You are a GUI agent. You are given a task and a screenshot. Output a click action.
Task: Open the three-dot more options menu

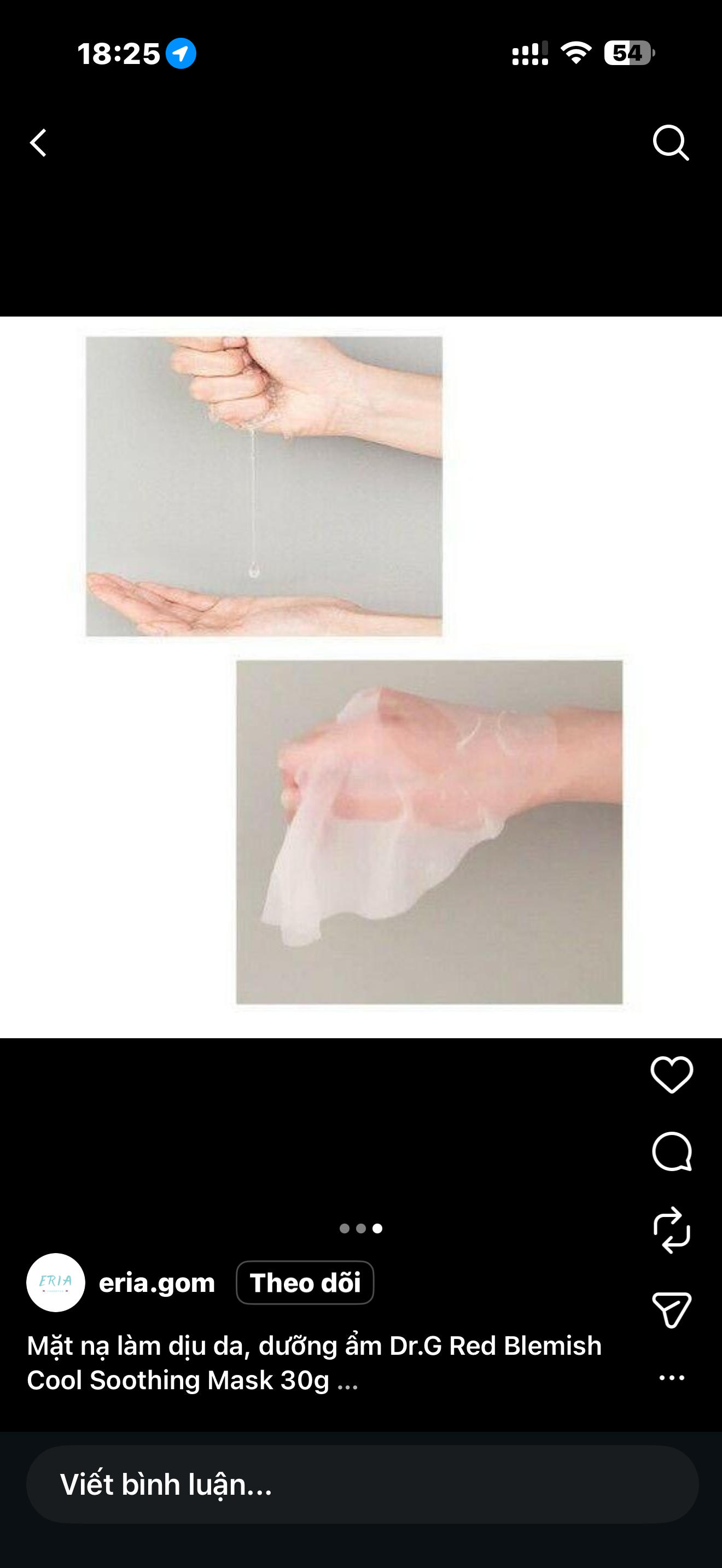[x=672, y=1378]
